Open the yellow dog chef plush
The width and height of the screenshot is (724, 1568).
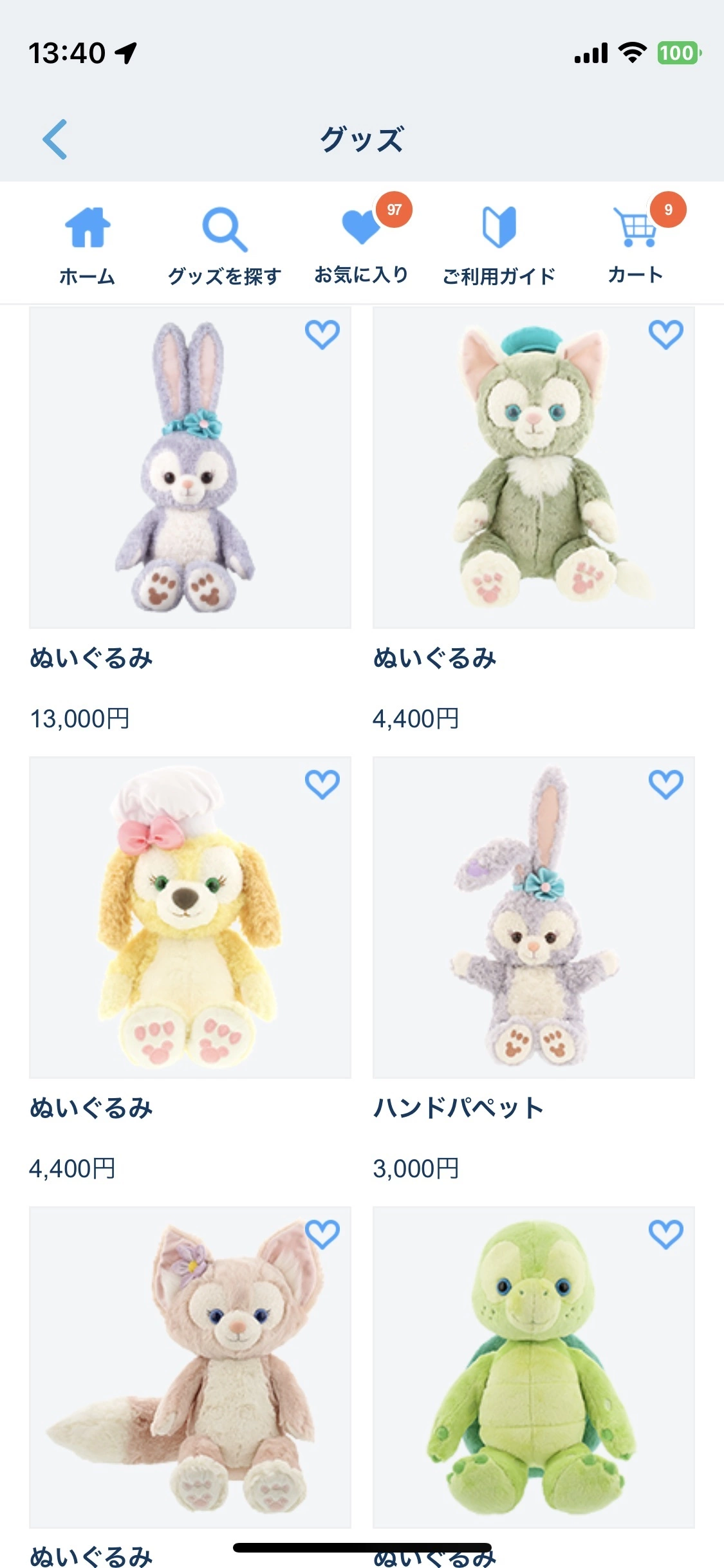190,917
